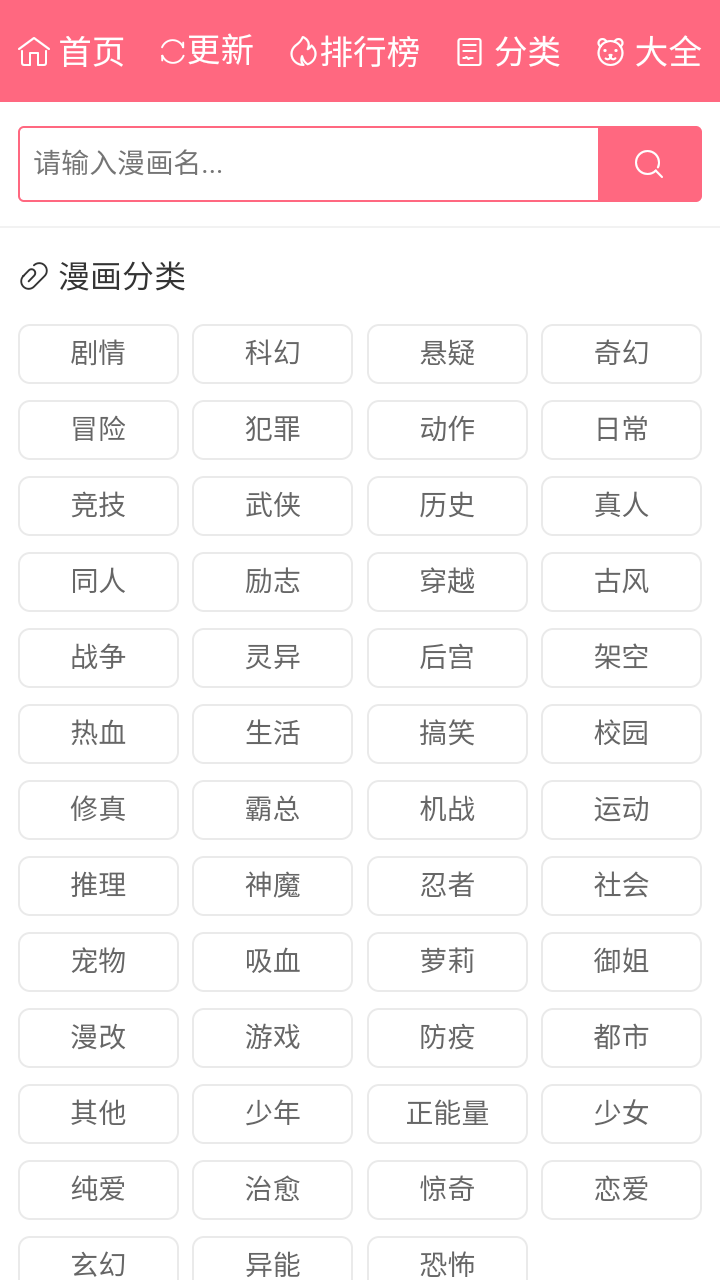Choose the 科幻 category chip
This screenshot has width=720, height=1280.
272,354
